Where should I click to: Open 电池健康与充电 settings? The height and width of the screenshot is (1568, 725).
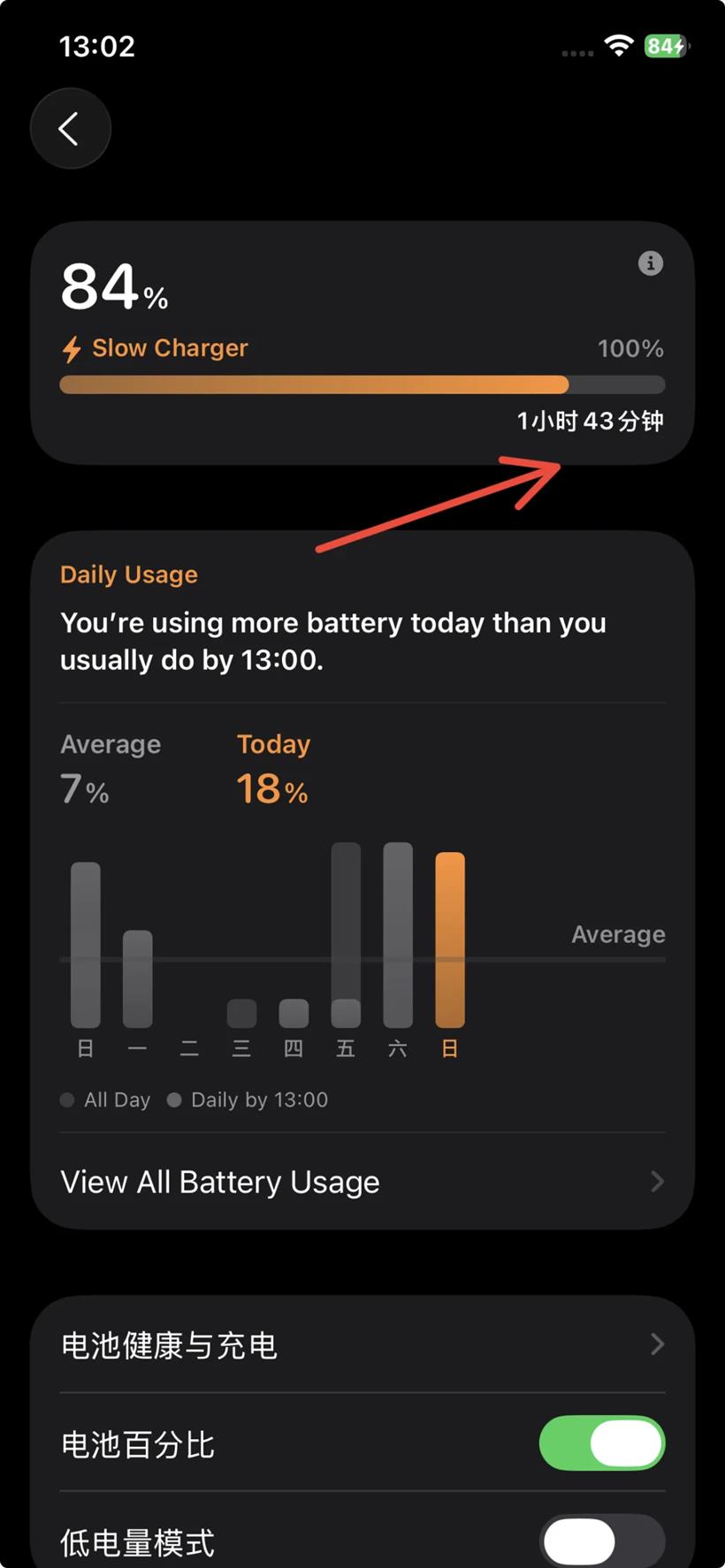[362, 1344]
